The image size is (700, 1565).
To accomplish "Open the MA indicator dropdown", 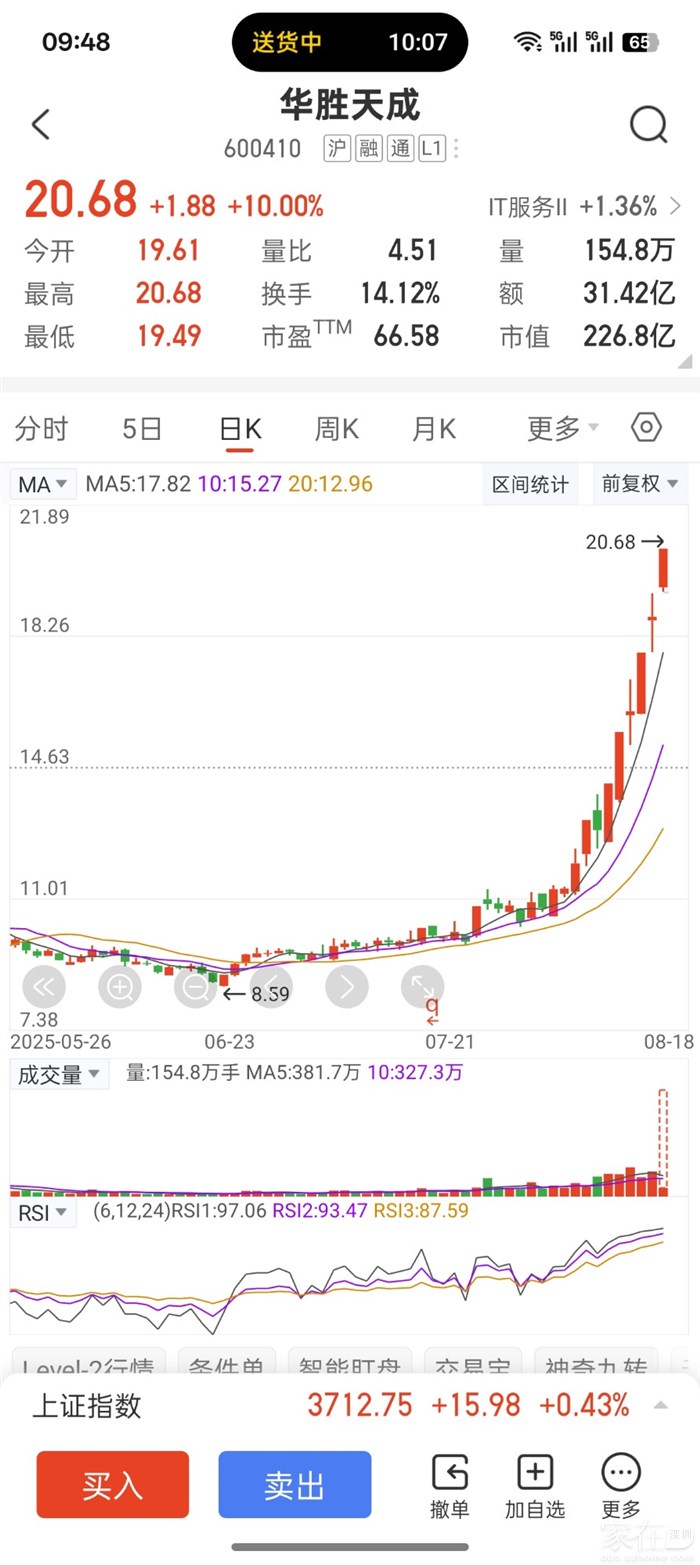I will click(x=44, y=485).
